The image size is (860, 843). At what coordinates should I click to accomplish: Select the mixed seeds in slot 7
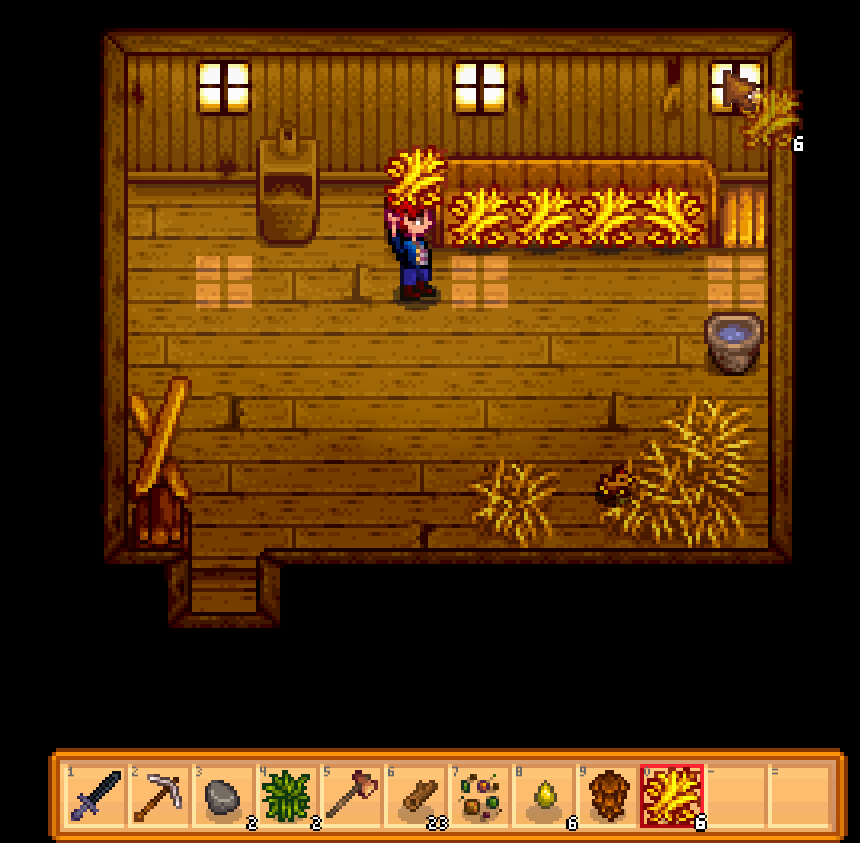click(x=480, y=797)
